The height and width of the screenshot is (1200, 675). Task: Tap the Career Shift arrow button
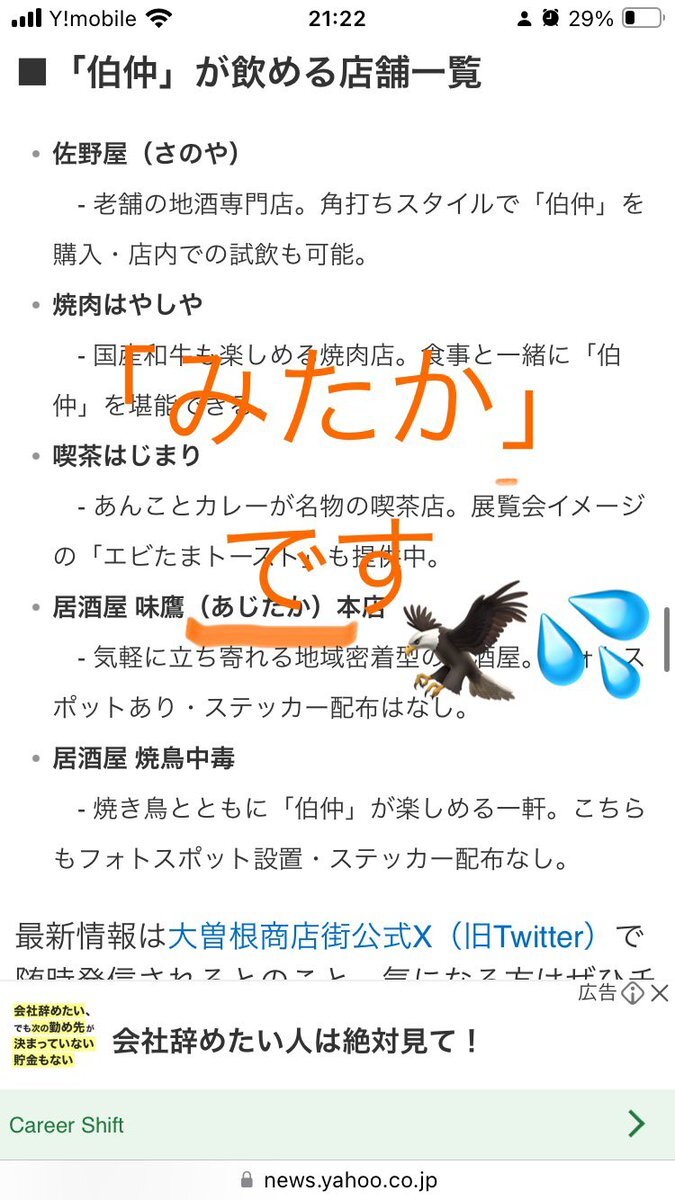click(x=636, y=1124)
